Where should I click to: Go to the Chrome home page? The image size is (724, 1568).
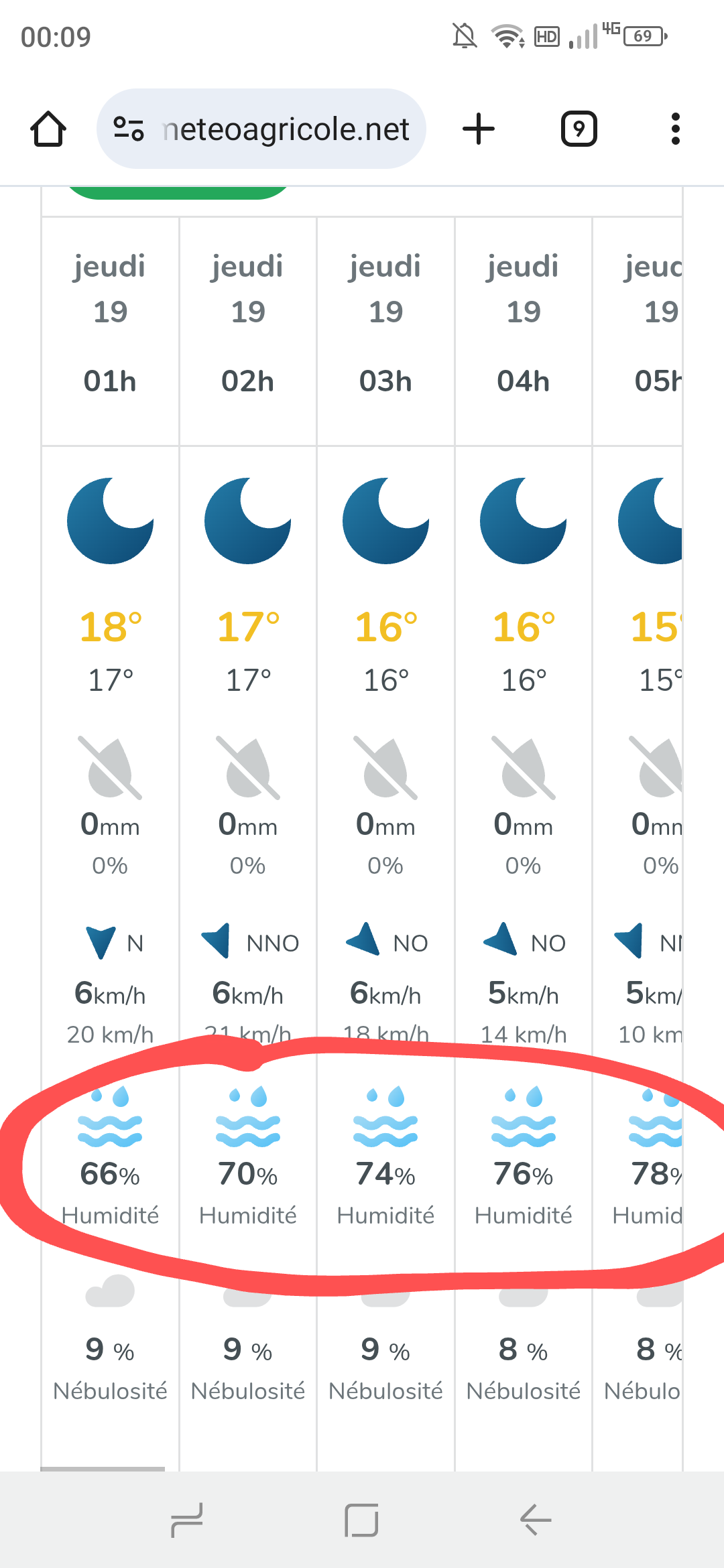(48, 129)
